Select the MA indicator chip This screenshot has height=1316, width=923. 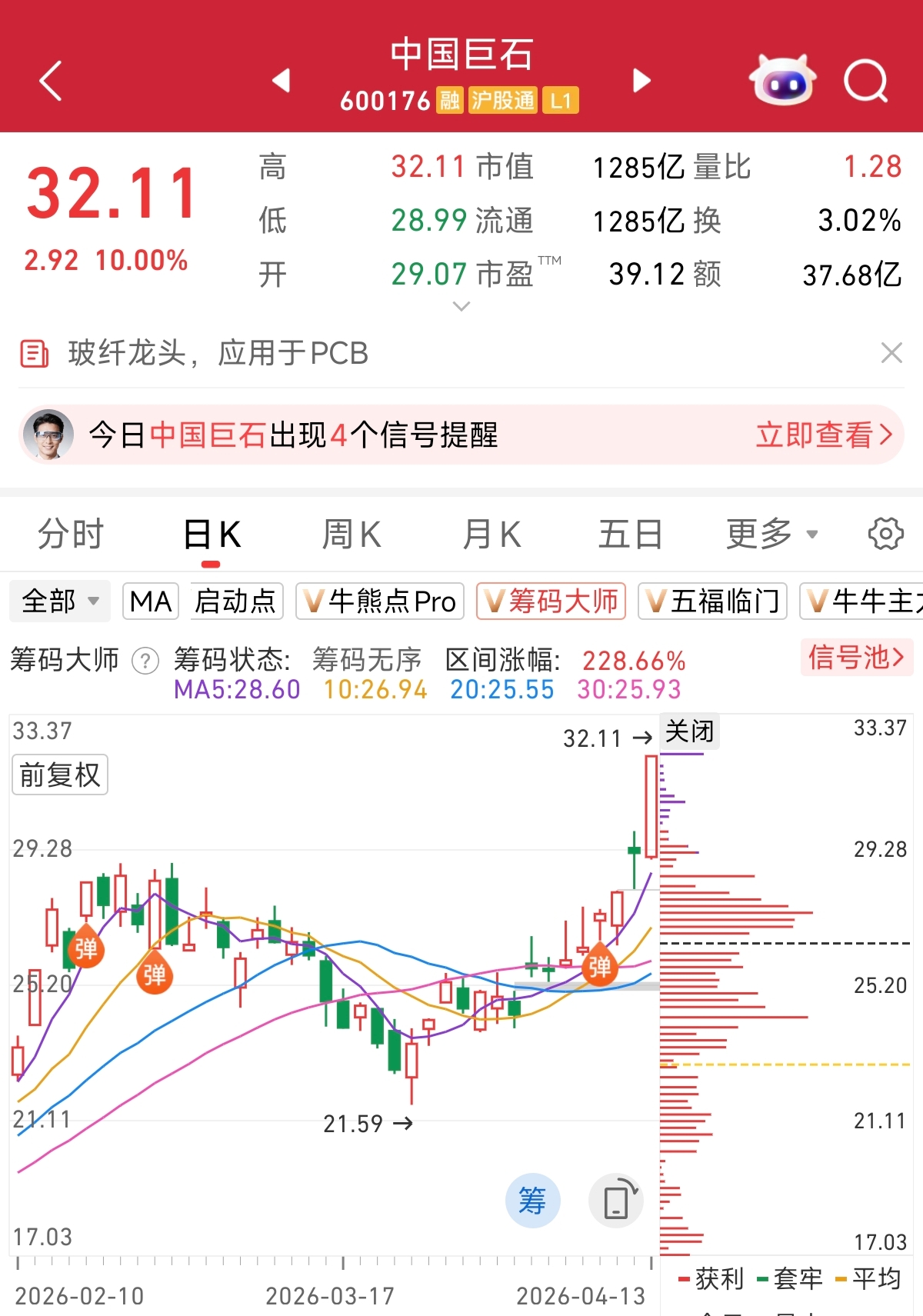pyautogui.click(x=151, y=601)
